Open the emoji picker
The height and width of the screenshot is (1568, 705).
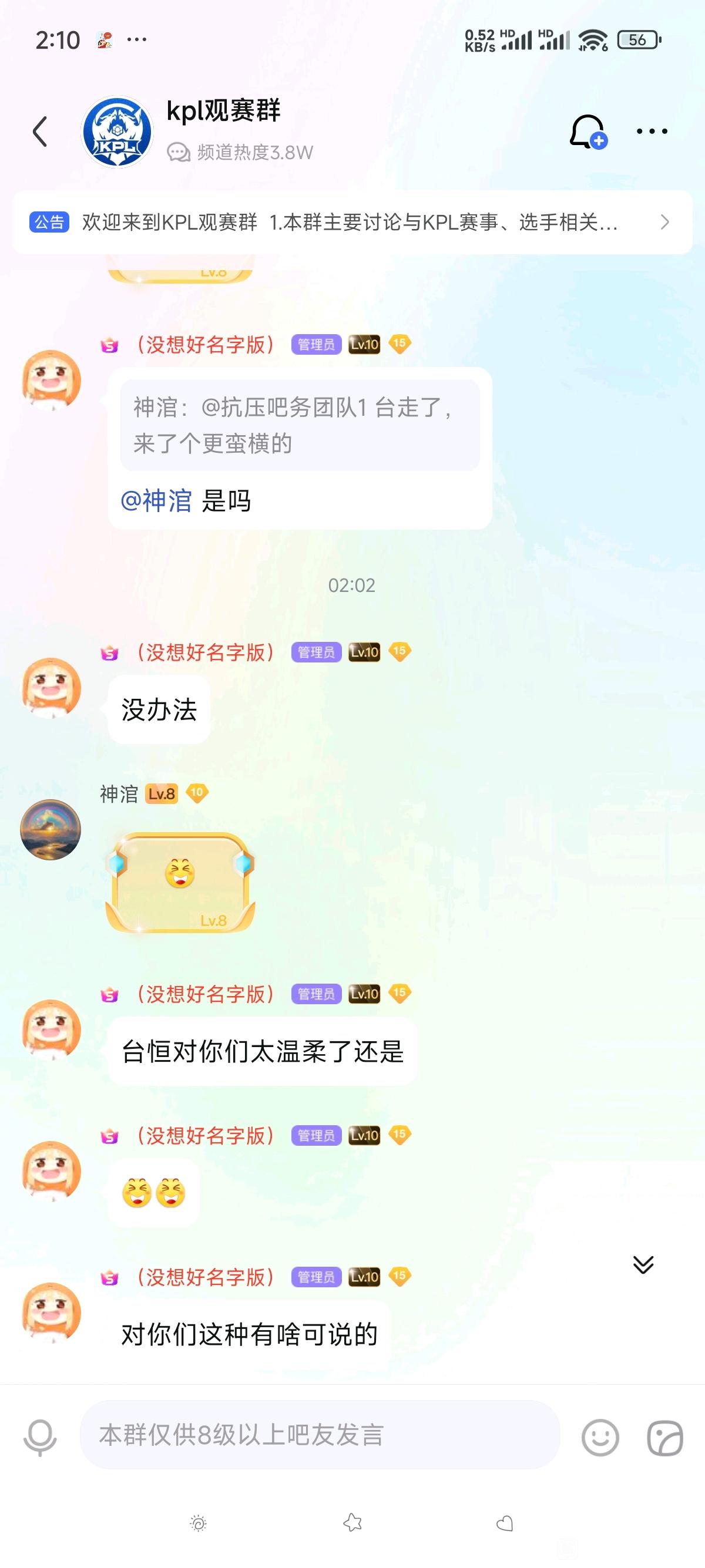point(600,1437)
